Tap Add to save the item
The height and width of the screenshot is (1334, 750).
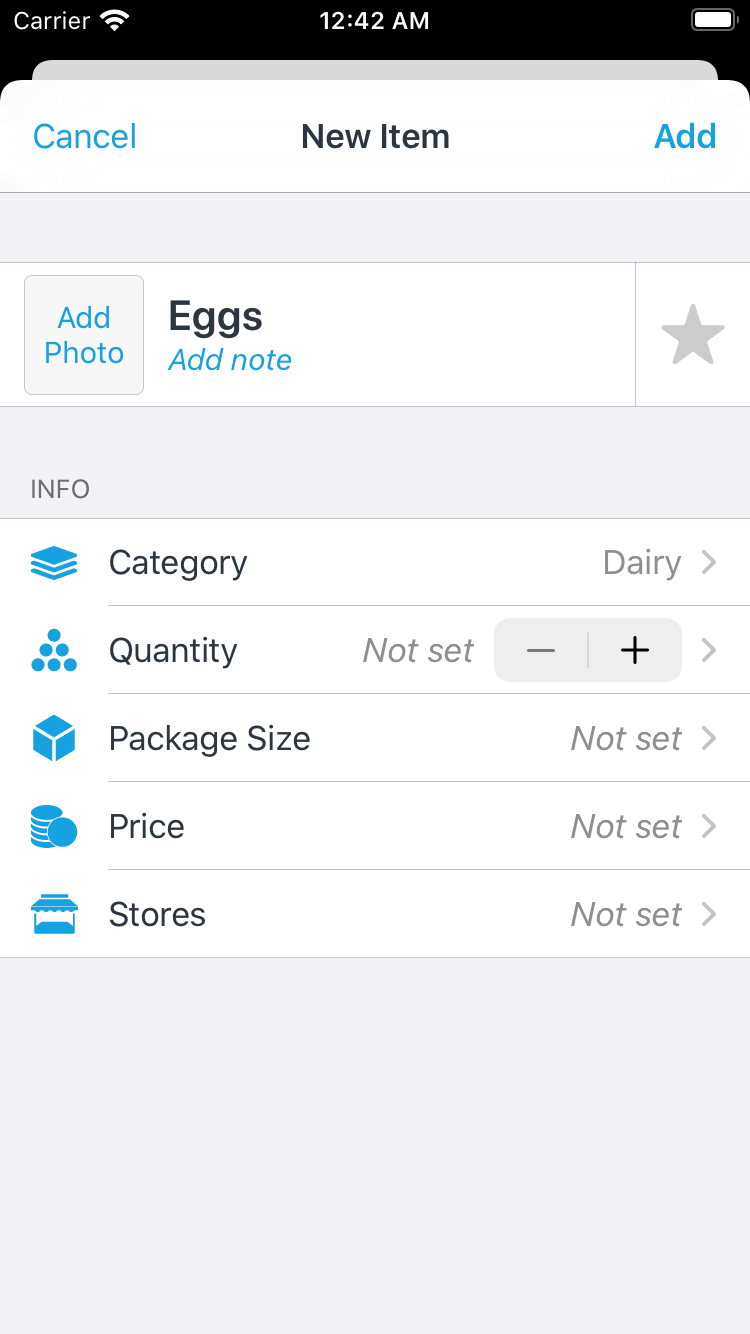point(685,137)
